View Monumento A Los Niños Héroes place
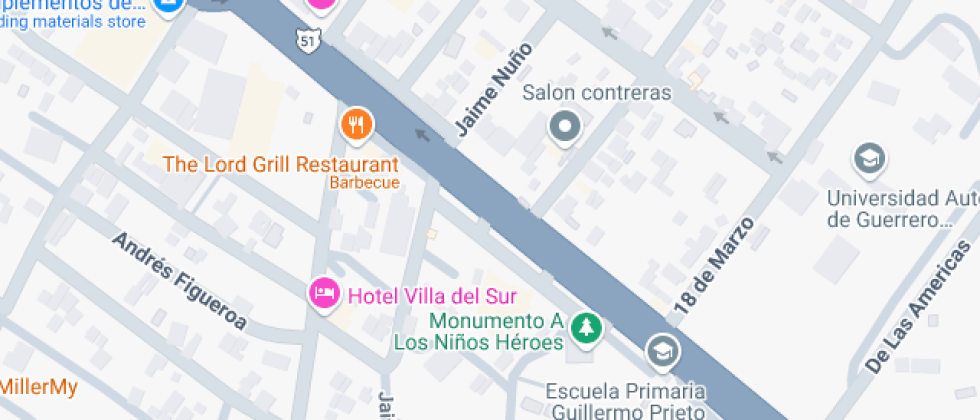 coord(586,326)
